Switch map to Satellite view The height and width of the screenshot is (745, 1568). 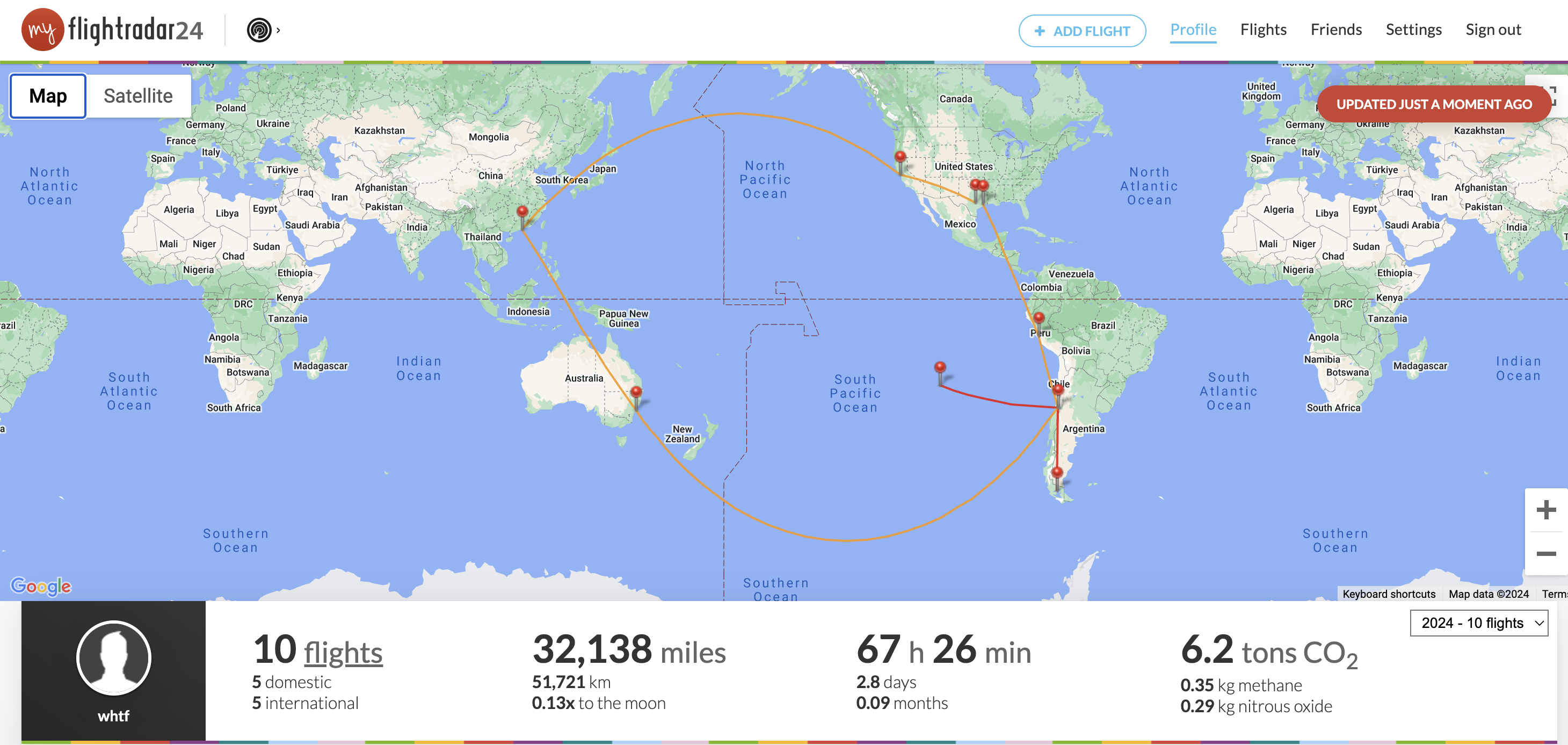point(137,96)
